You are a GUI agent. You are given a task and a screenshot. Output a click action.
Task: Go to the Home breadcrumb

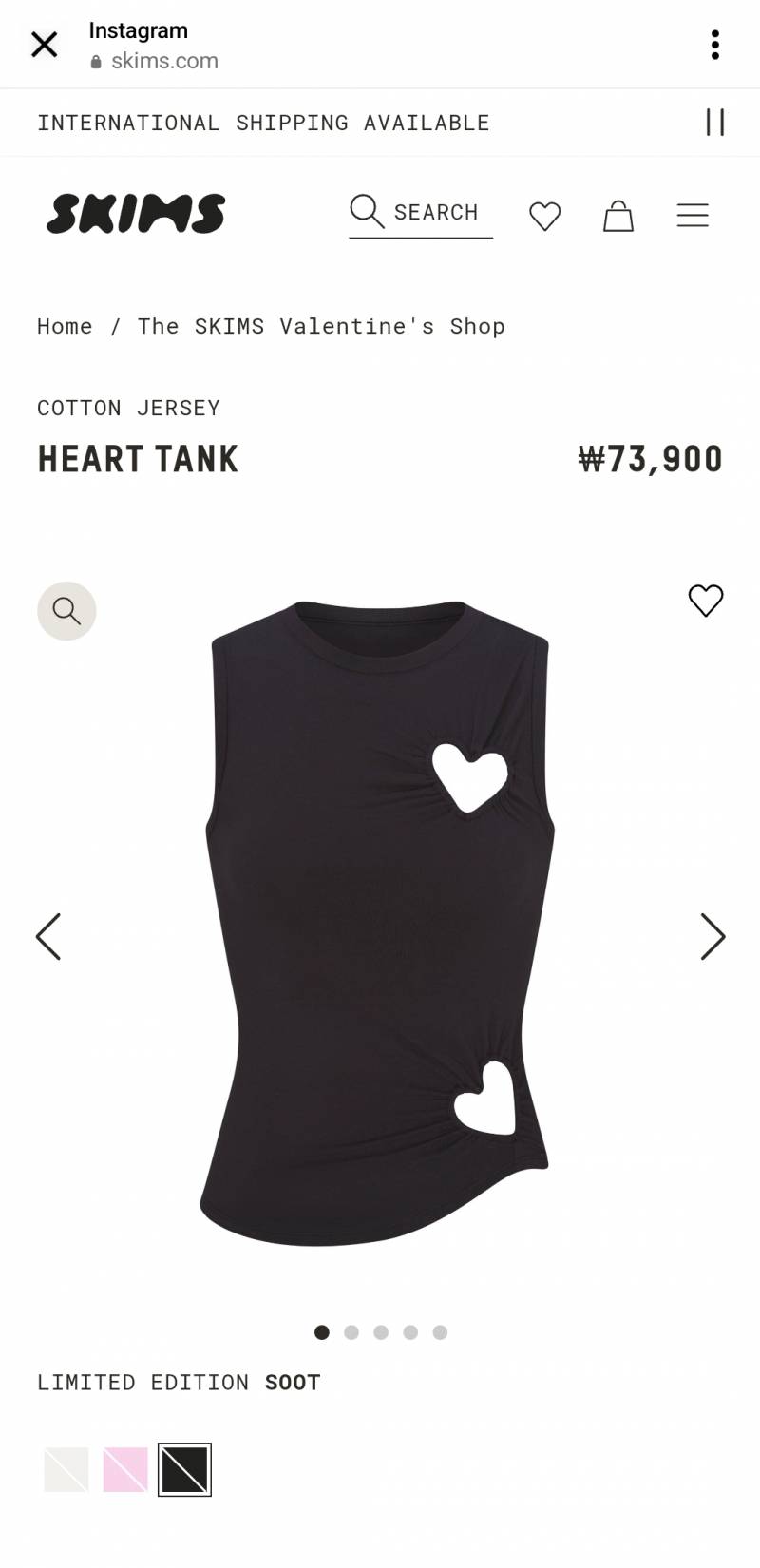tap(65, 326)
